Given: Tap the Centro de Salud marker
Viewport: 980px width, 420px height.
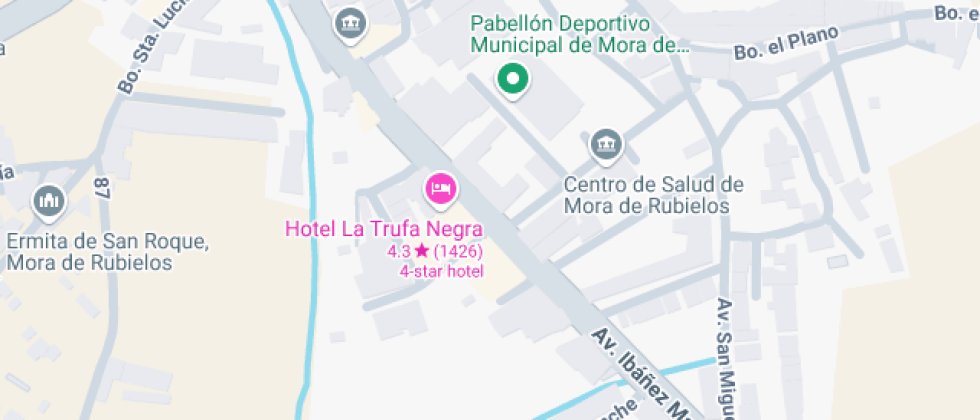Looking at the screenshot, I should pyautogui.click(x=605, y=146).
